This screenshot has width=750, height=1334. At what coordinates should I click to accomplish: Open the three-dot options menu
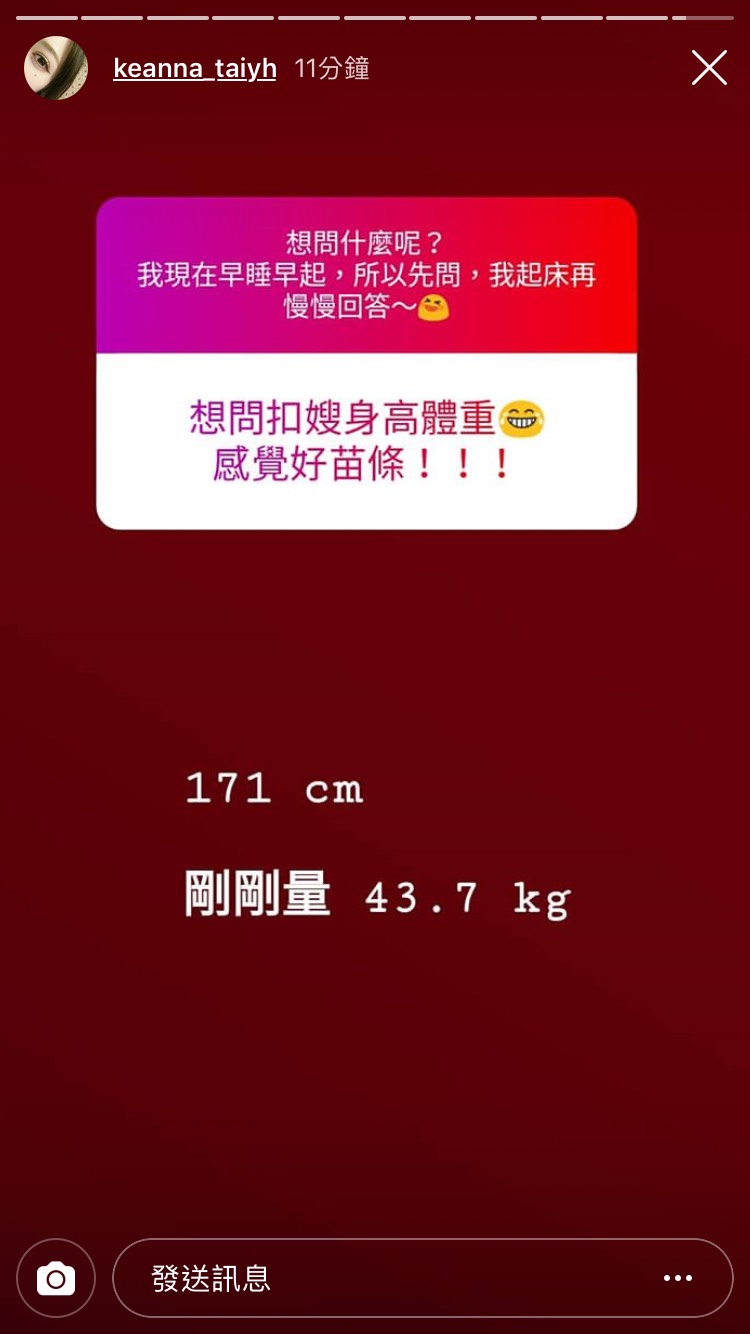[x=678, y=1278]
